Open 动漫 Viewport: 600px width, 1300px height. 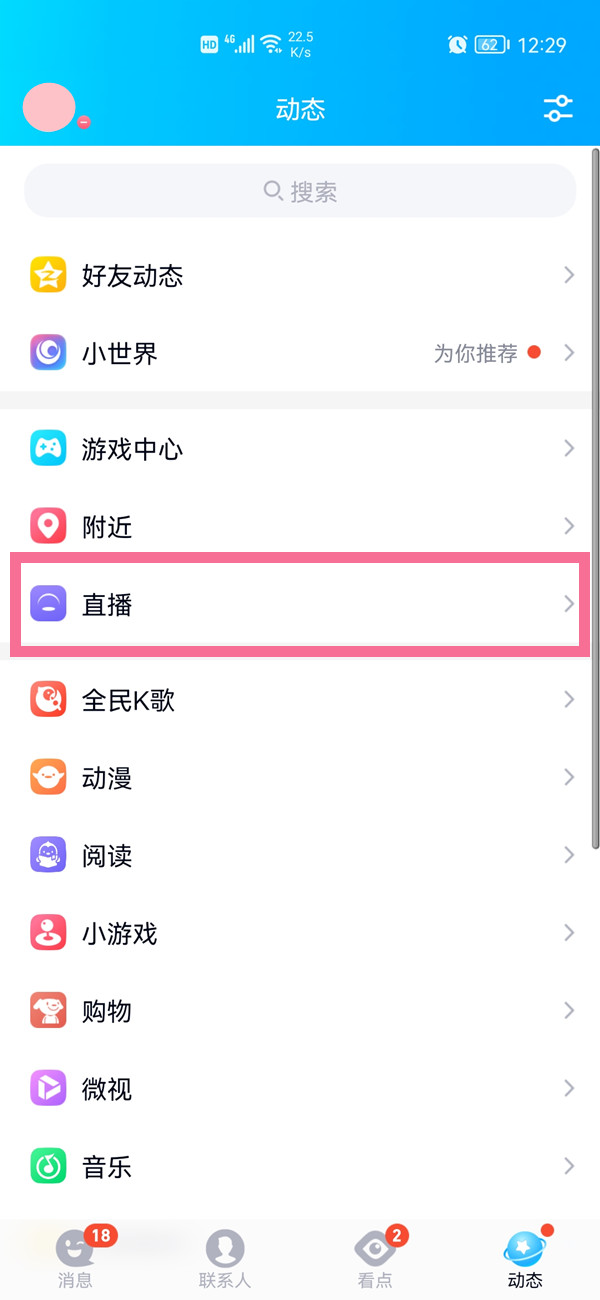(300, 778)
